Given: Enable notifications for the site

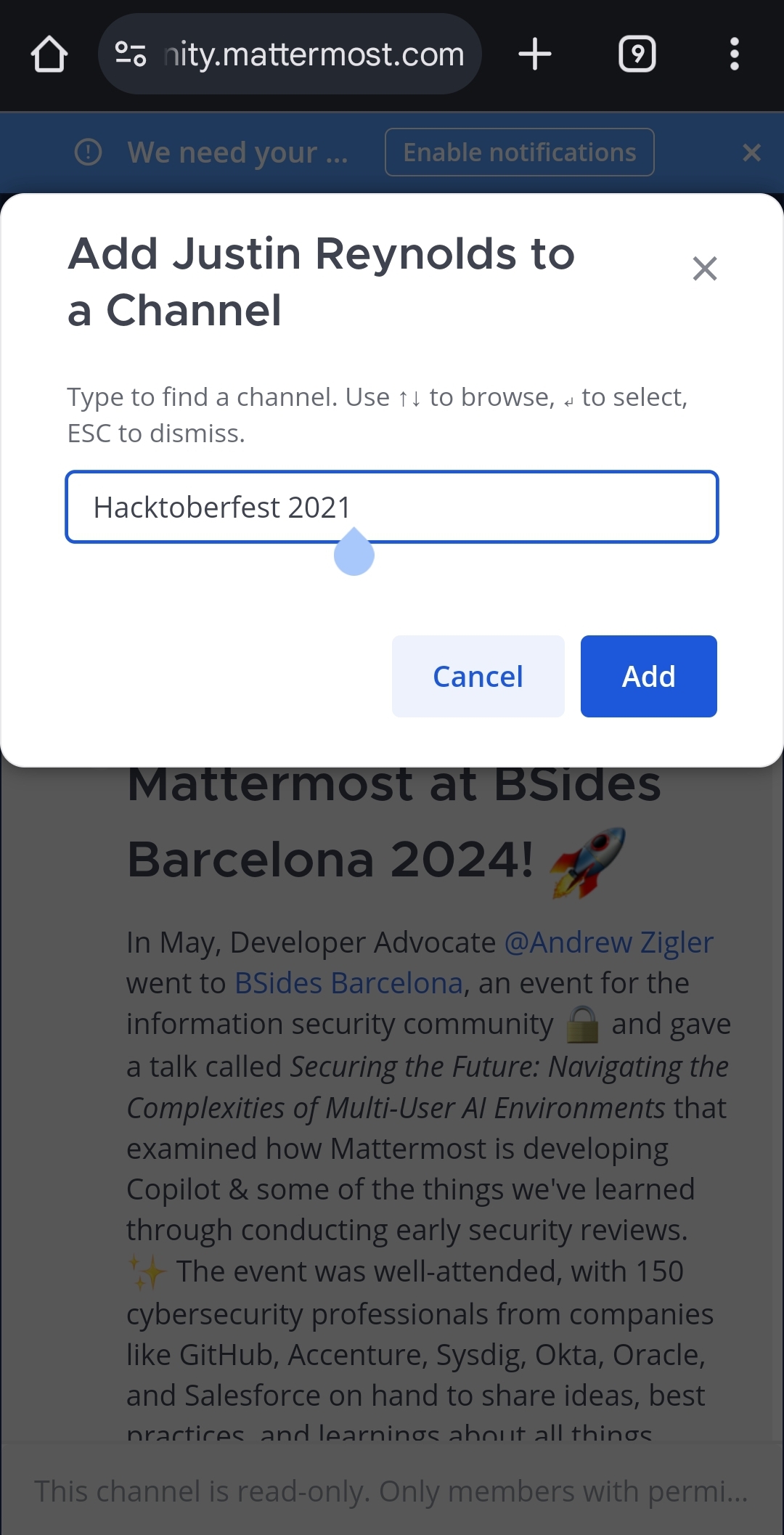Looking at the screenshot, I should (519, 152).
